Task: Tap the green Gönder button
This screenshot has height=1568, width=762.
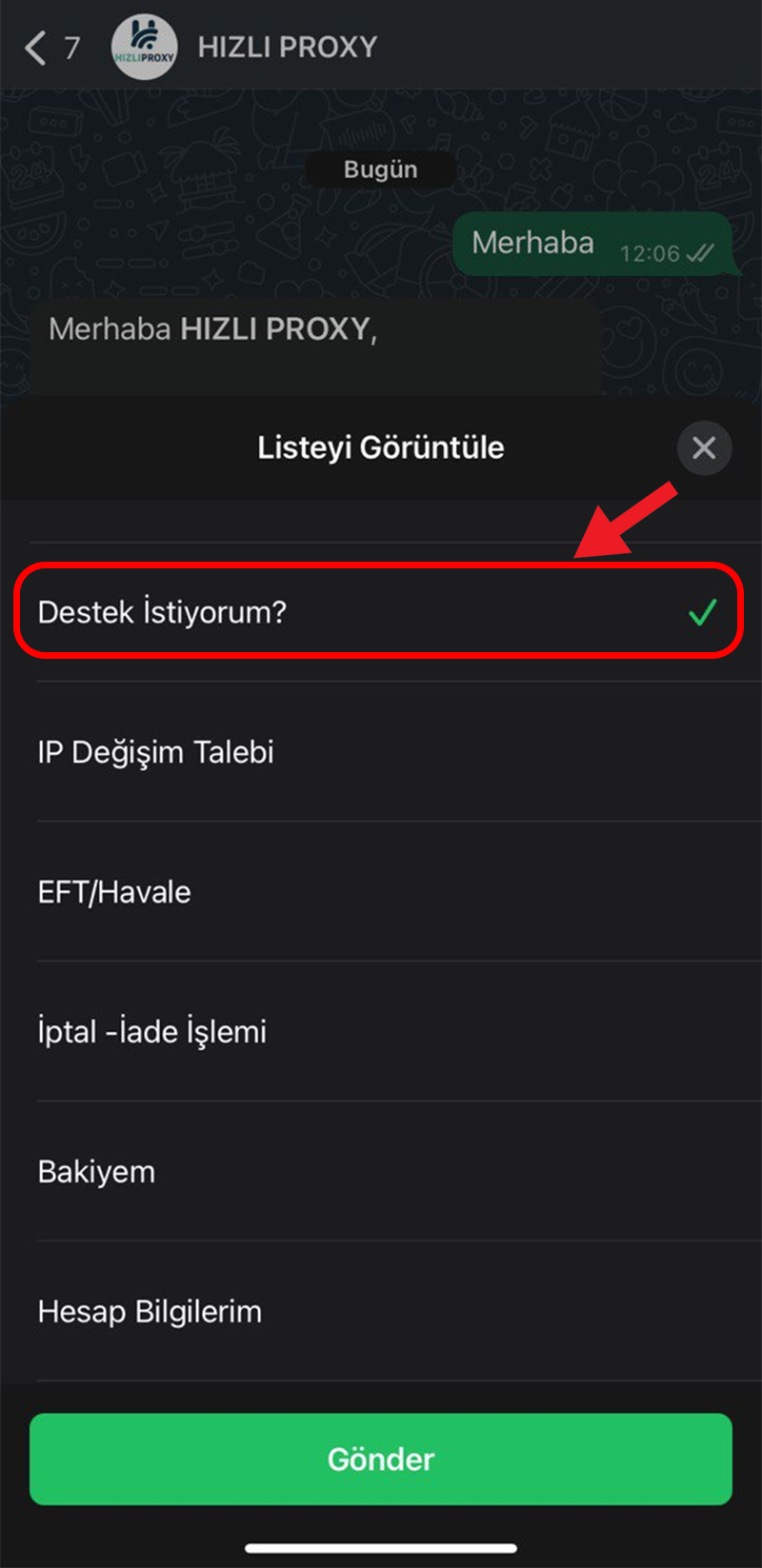Action: [x=381, y=1459]
